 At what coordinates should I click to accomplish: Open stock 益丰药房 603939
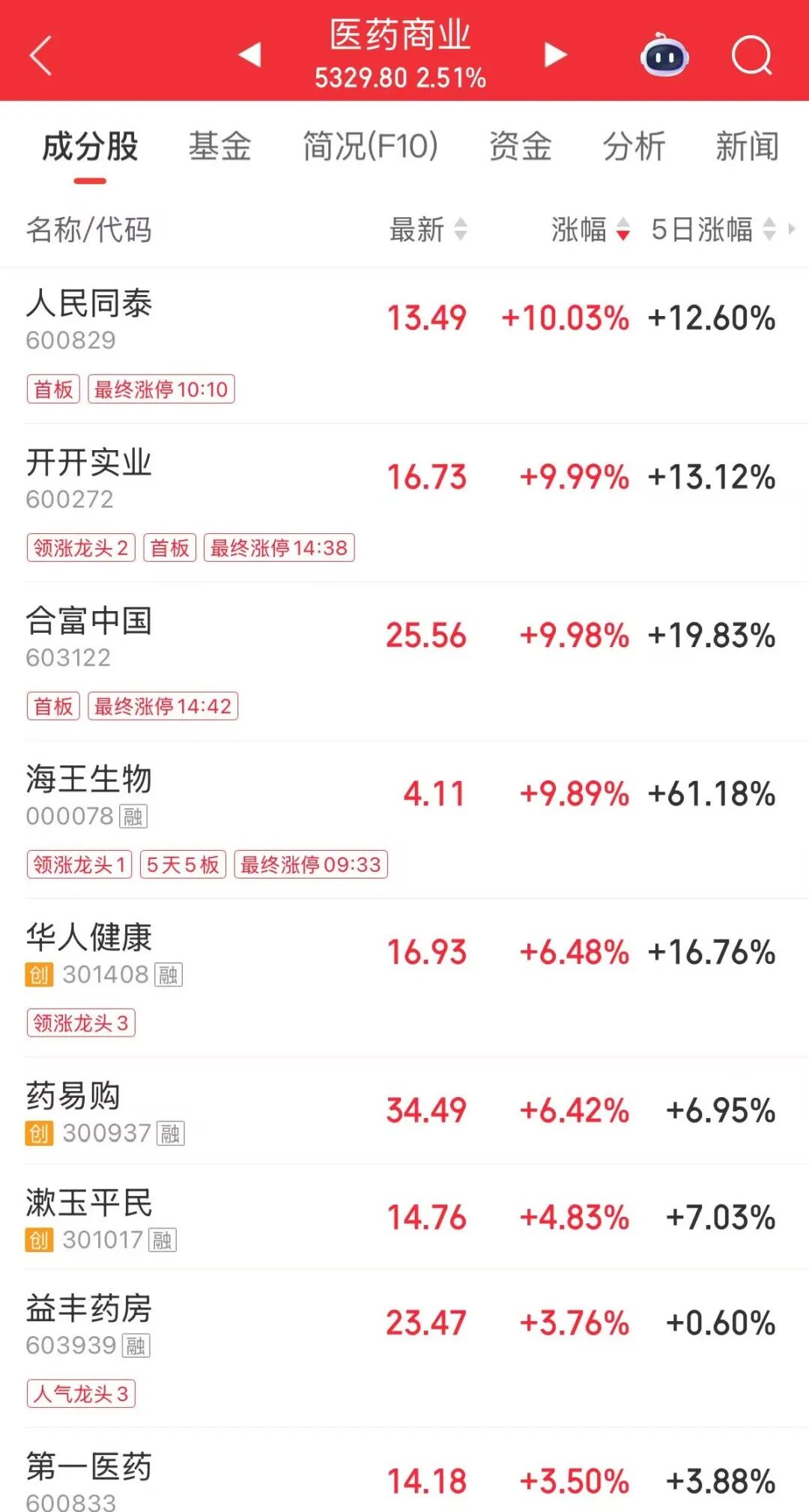[90, 1323]
